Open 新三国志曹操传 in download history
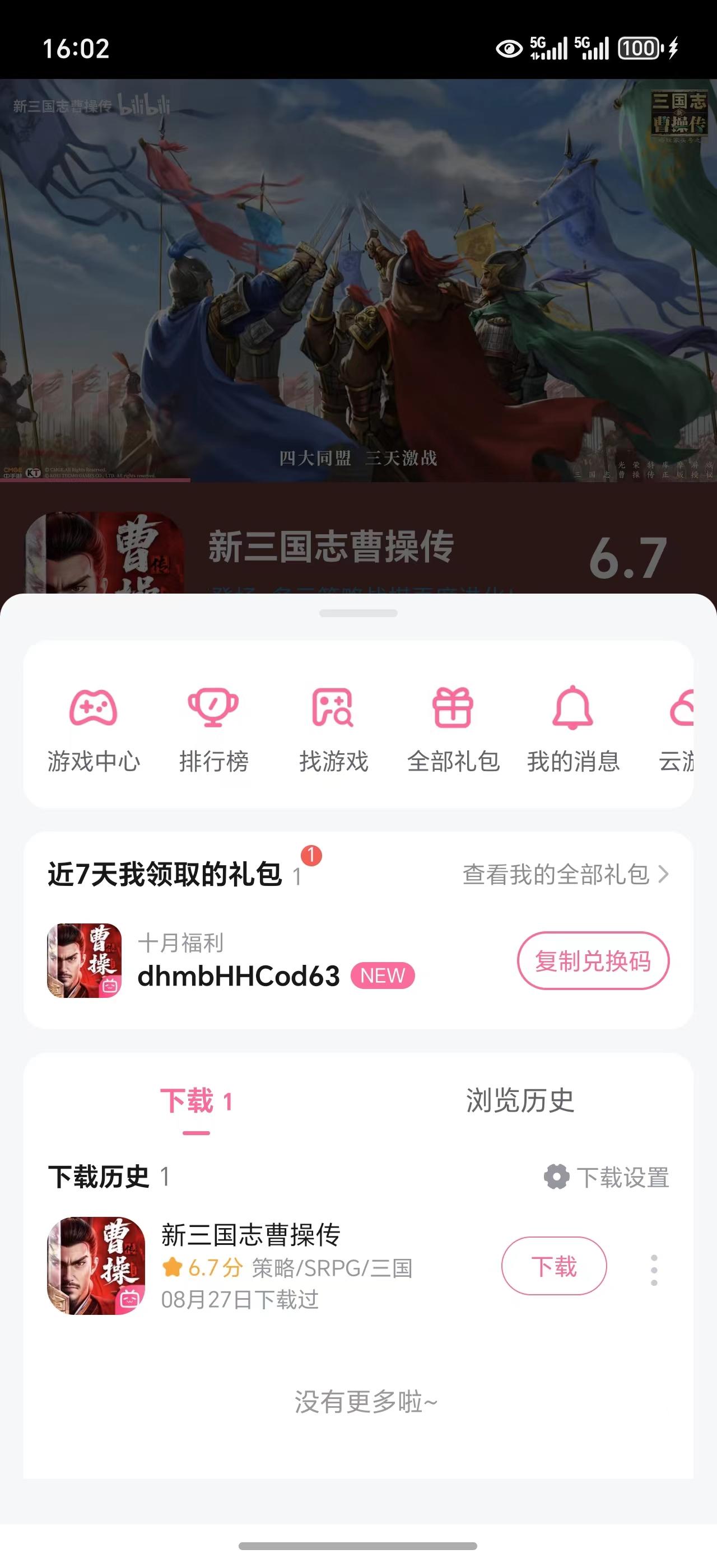 [268, 1266]
